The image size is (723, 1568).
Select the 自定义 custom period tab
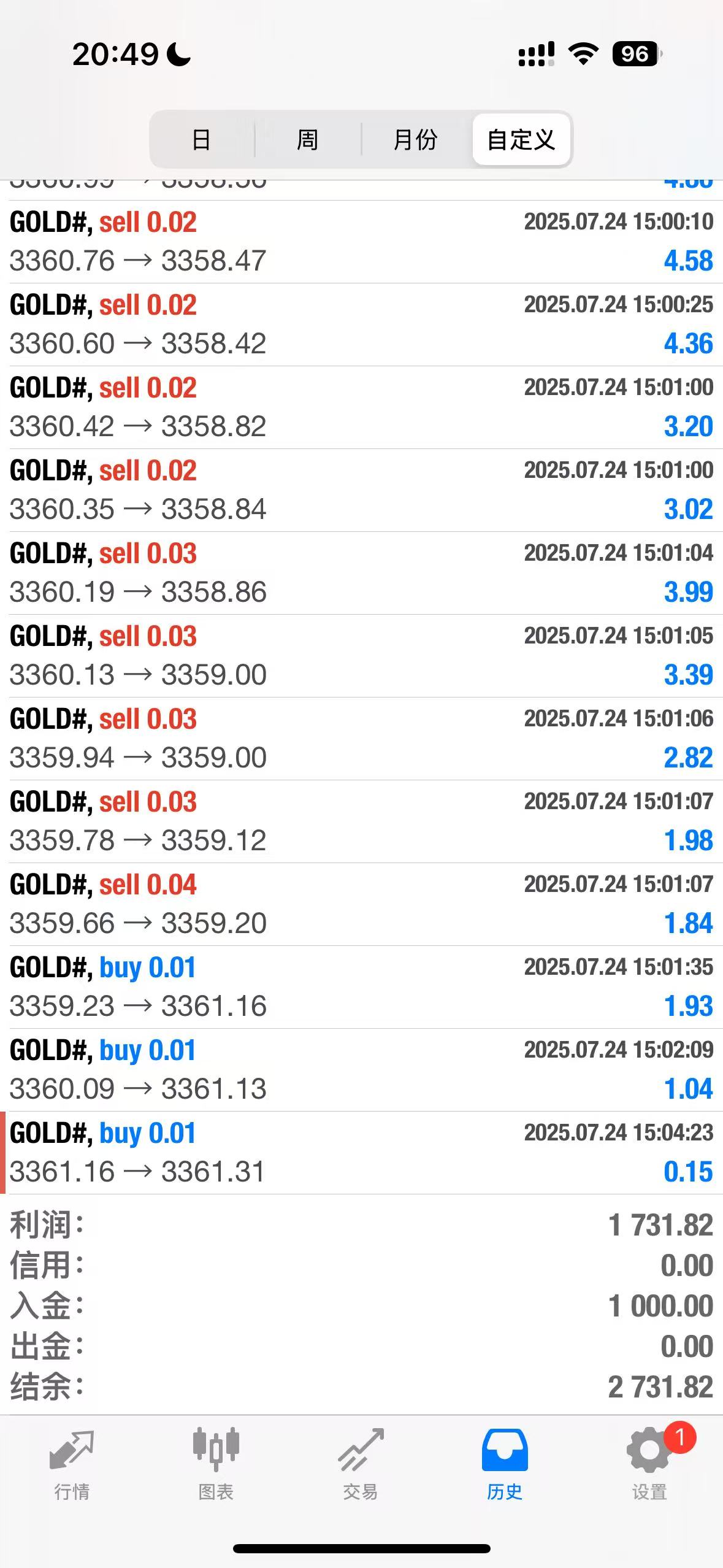click(521, 140)
